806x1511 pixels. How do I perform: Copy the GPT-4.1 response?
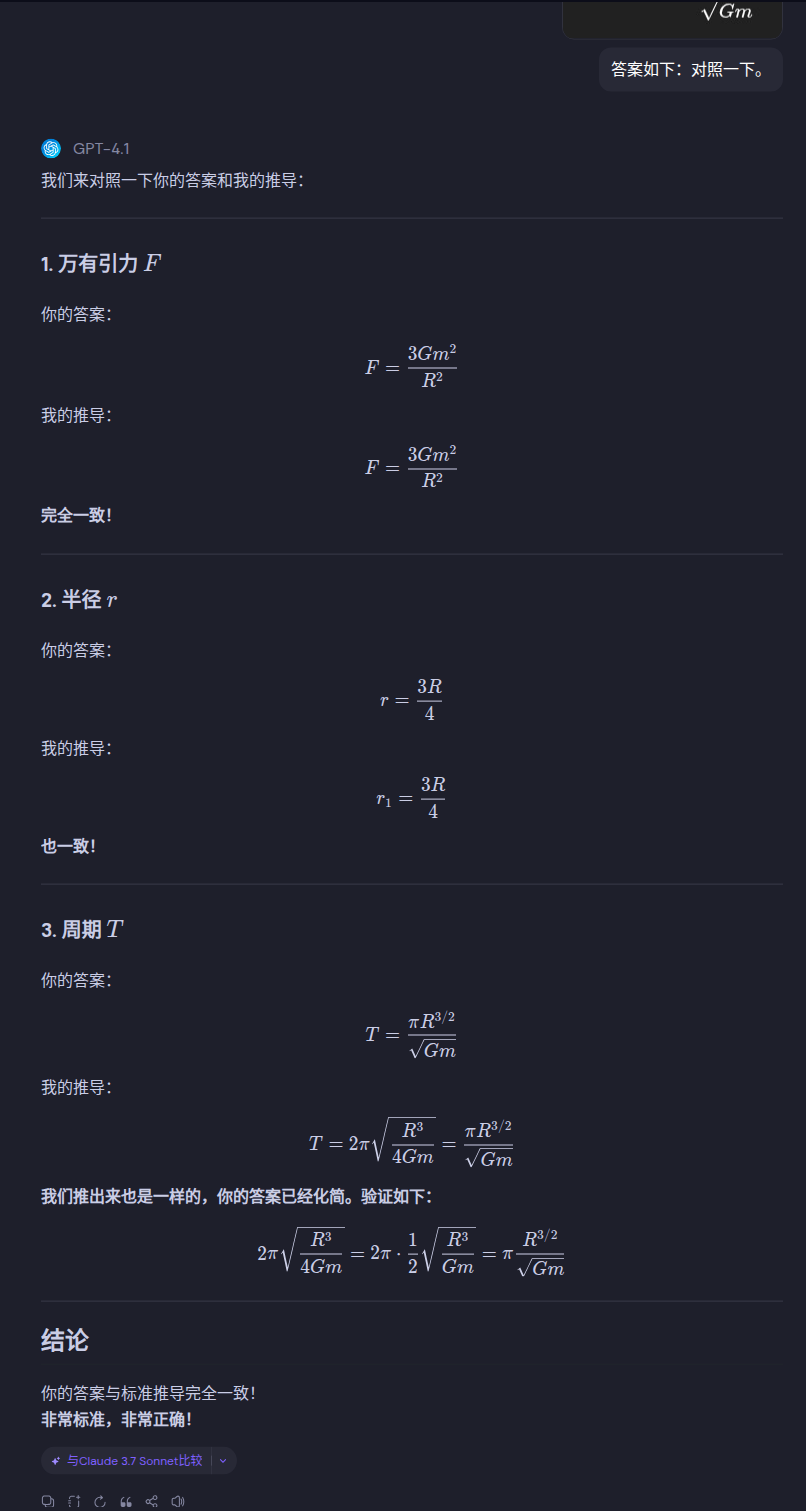[x=48, y=1501]
